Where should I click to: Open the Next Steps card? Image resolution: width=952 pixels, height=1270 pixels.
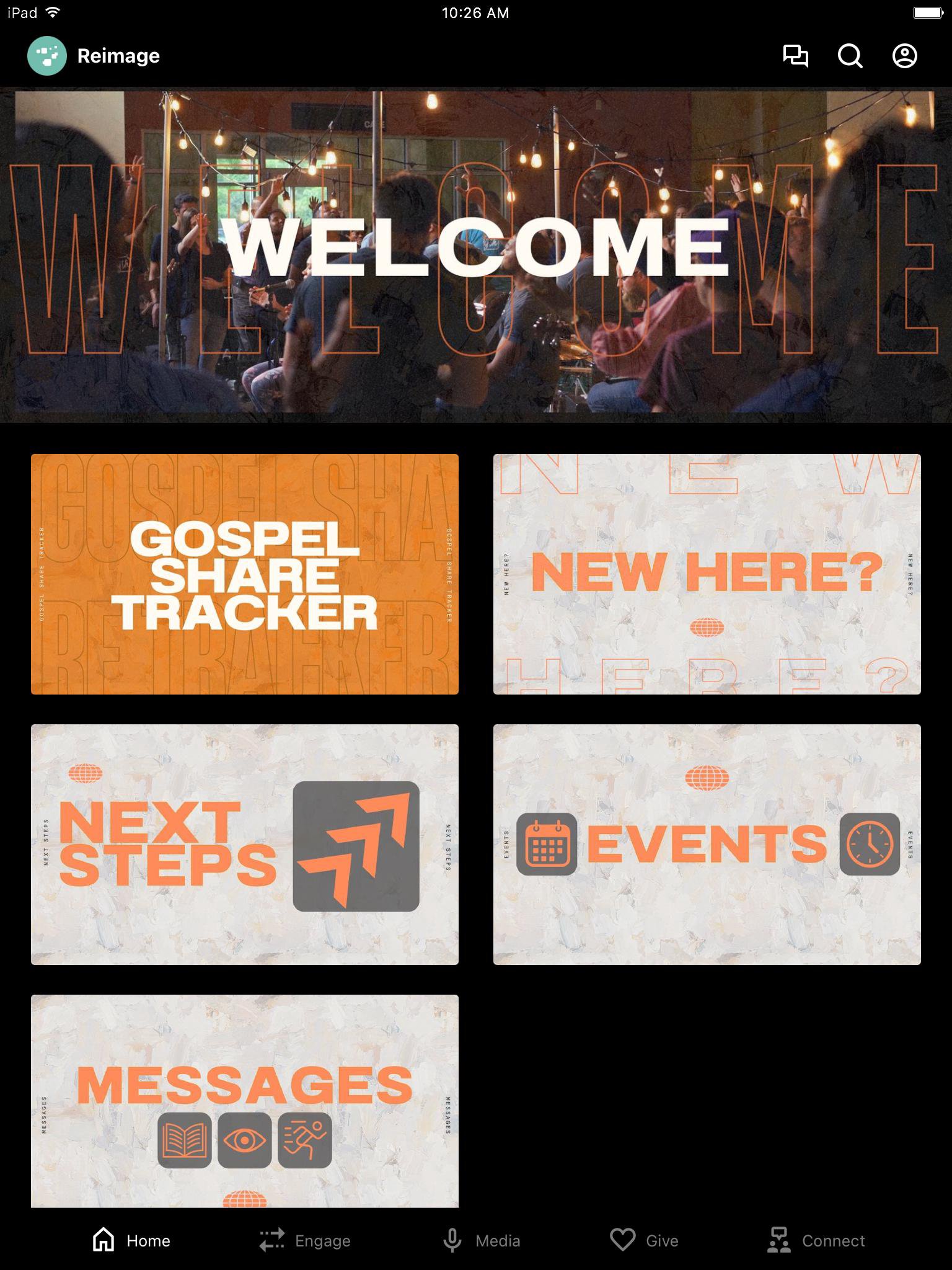click(x=245, y=844)
